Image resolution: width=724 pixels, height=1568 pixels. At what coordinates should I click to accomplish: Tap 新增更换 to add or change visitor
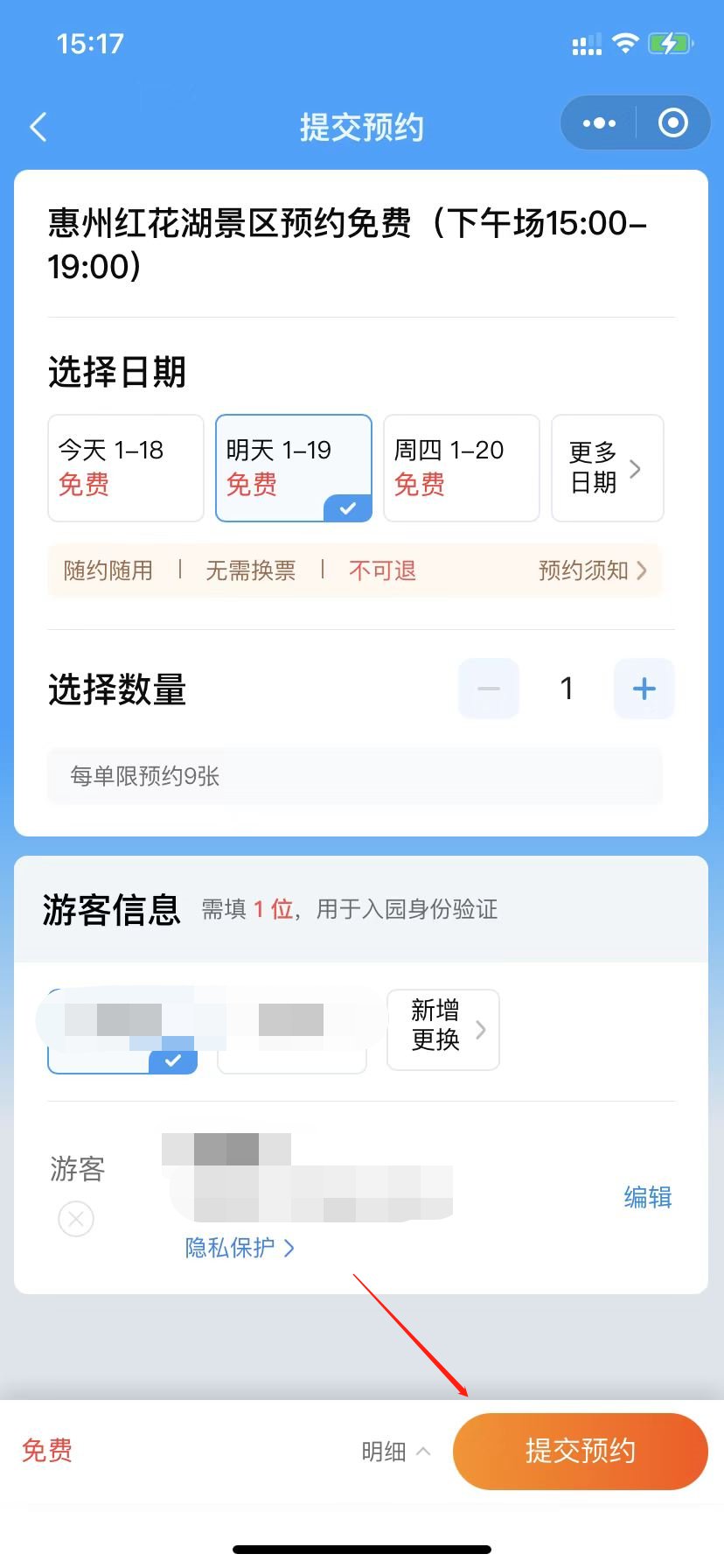click(443, 1030)
